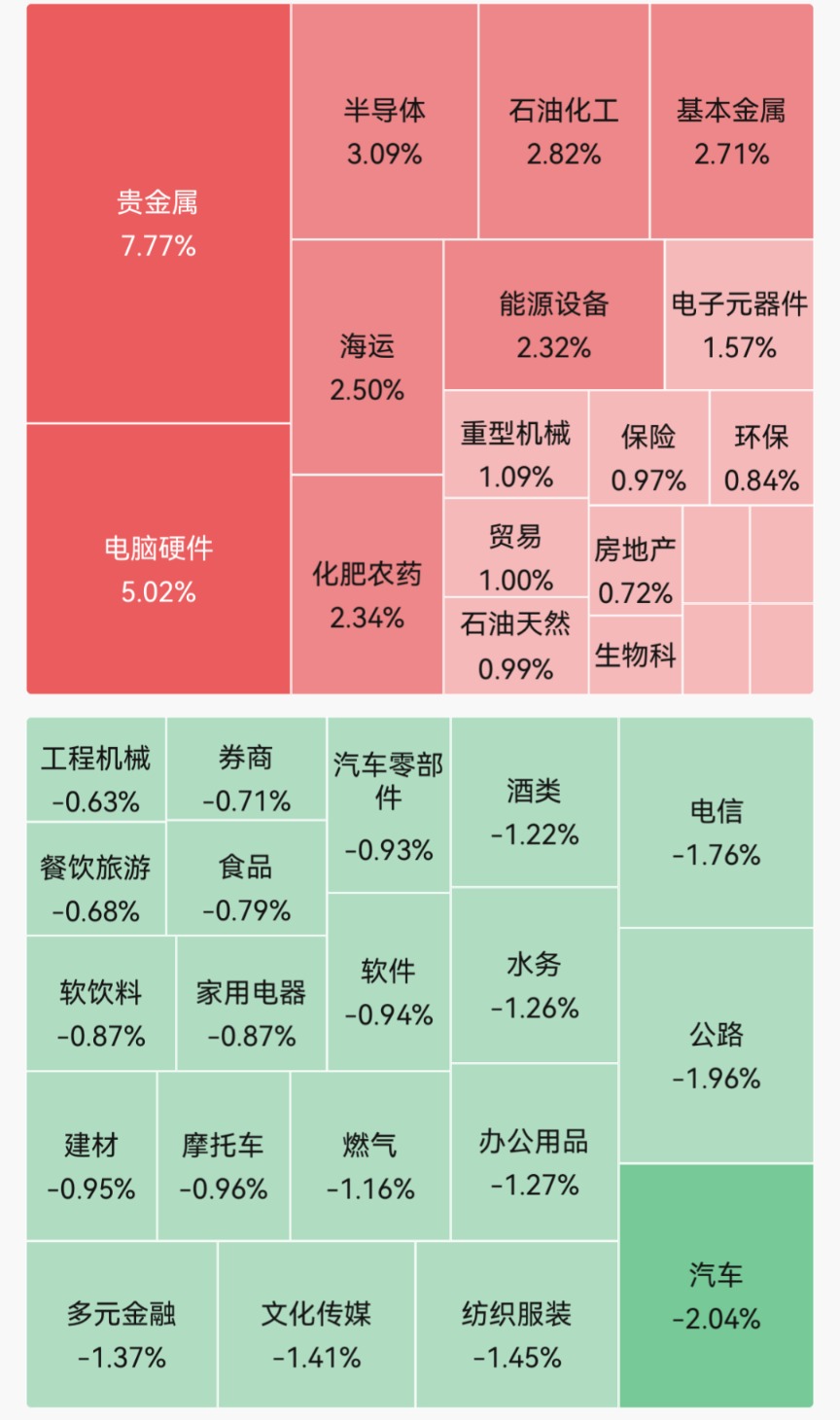Open the 券商 sector at -0.71%

coord(246,768)
